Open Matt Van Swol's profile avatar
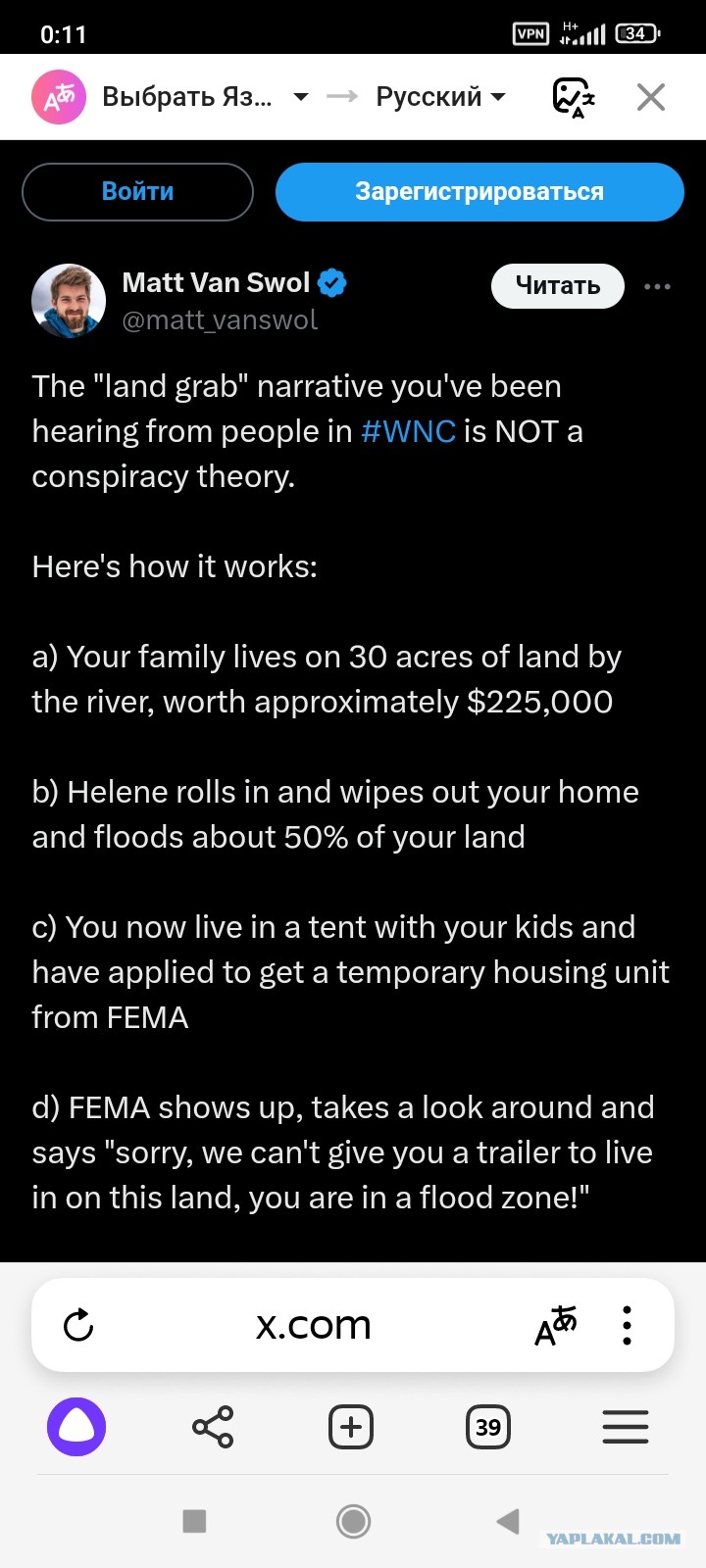Image resolution: width=706 pixels, height=1568 pixels. [x=69, y=300]
